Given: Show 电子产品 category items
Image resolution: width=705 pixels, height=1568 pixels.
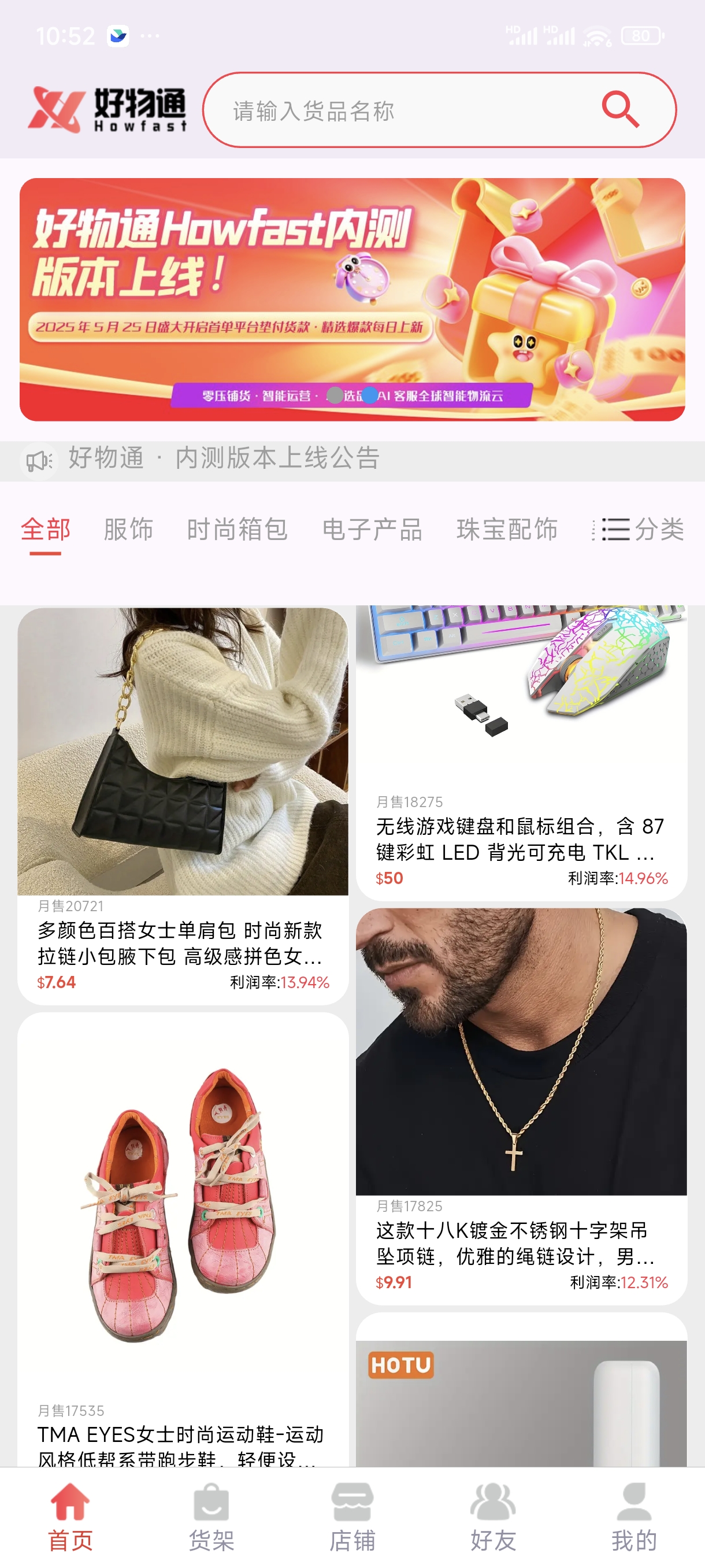Looking at the screenshot, I should point(372,530).
